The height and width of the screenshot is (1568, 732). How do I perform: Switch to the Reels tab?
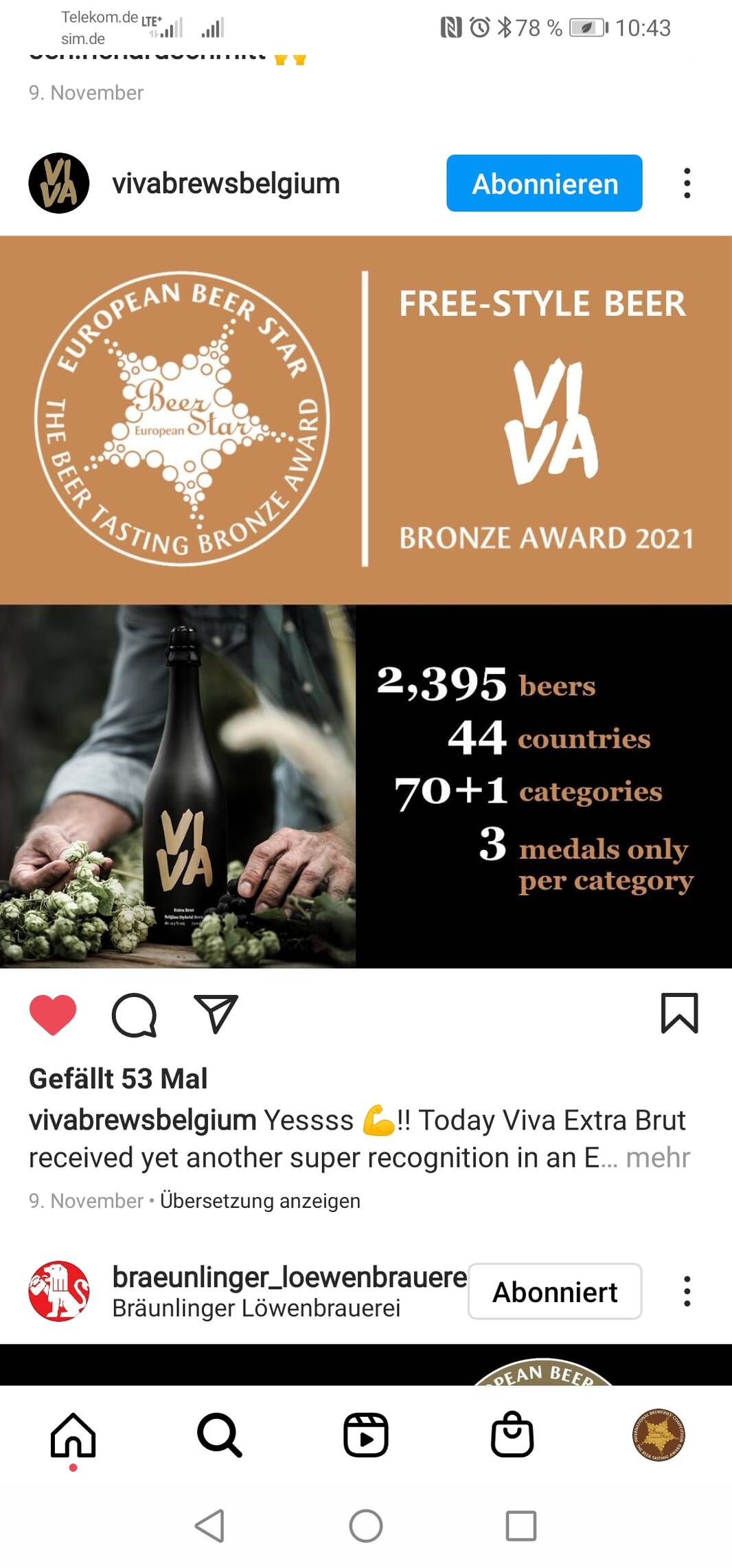[366, 1435]
